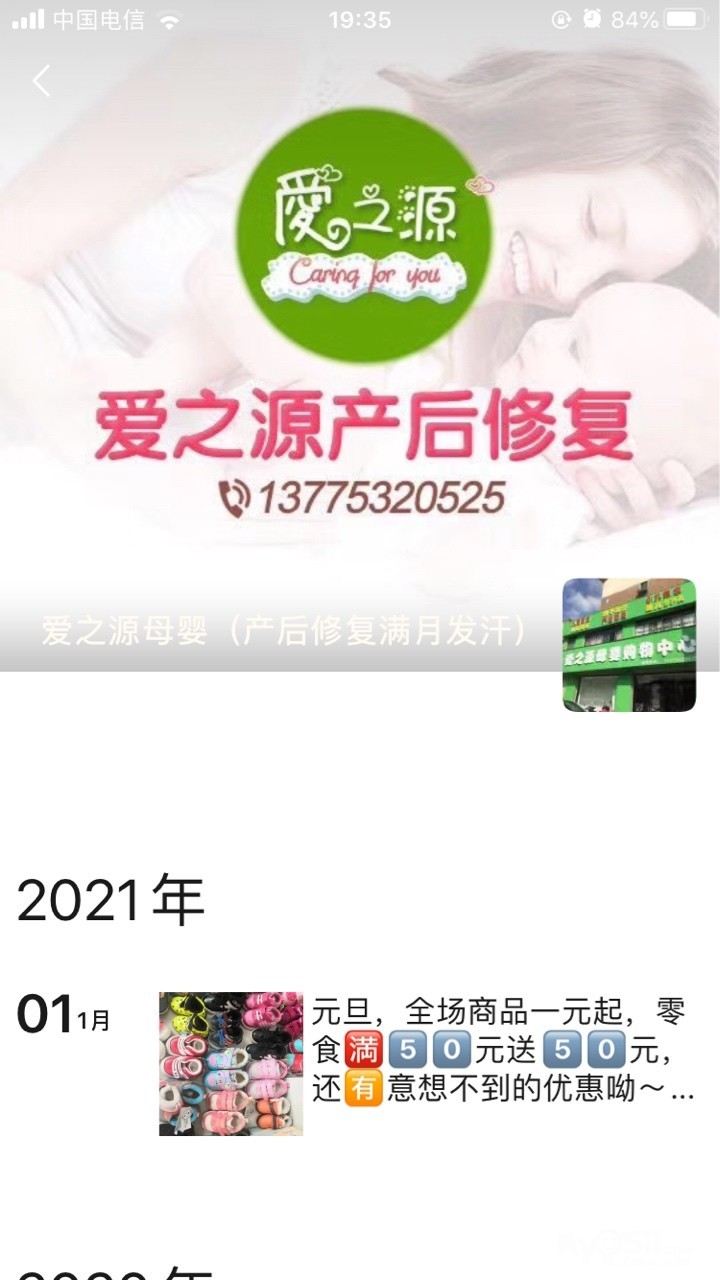Open the profile avatar of 爱之源母婴

(629, 645)
